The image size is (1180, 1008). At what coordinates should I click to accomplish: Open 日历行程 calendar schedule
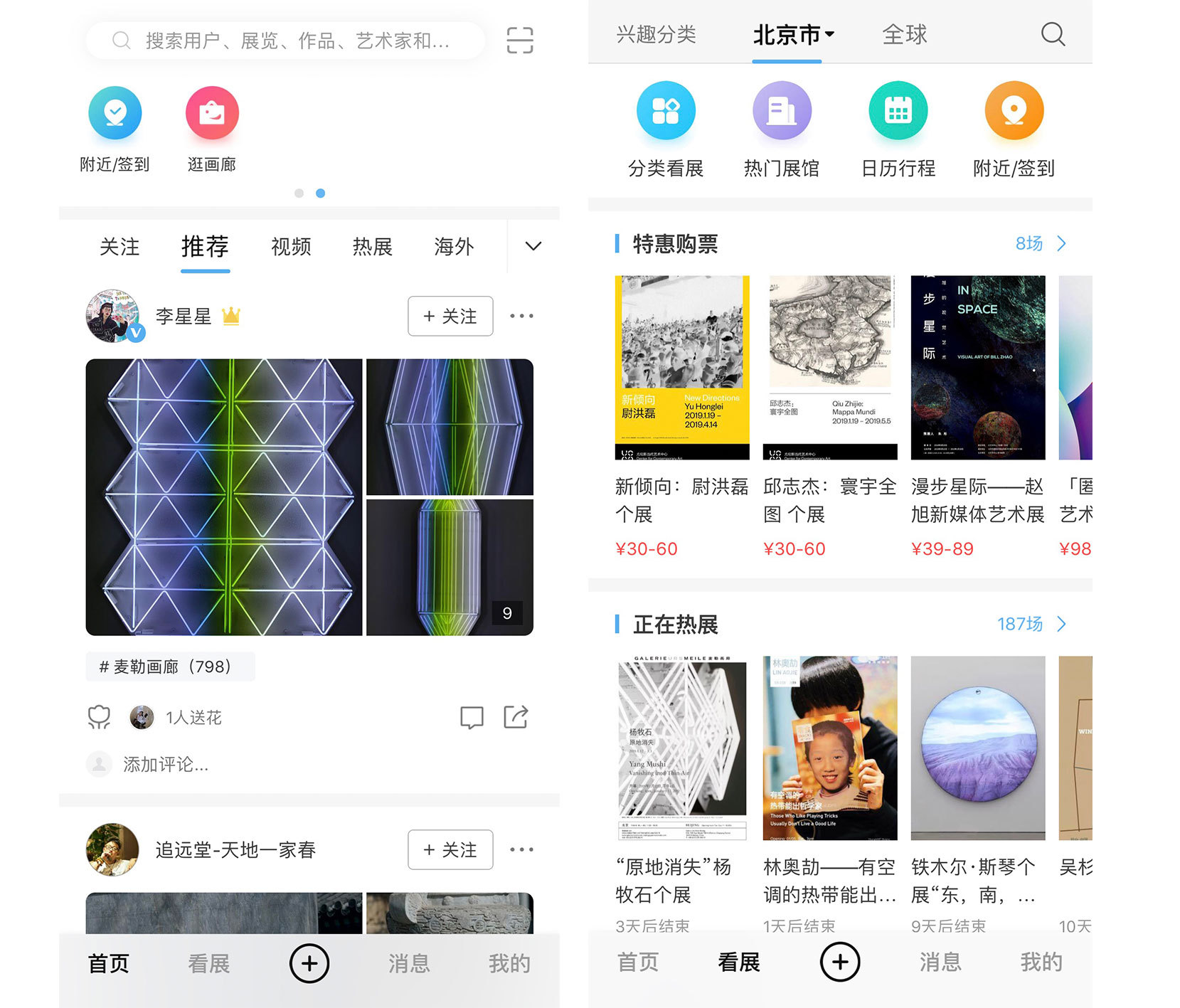[x=898, y=128]
